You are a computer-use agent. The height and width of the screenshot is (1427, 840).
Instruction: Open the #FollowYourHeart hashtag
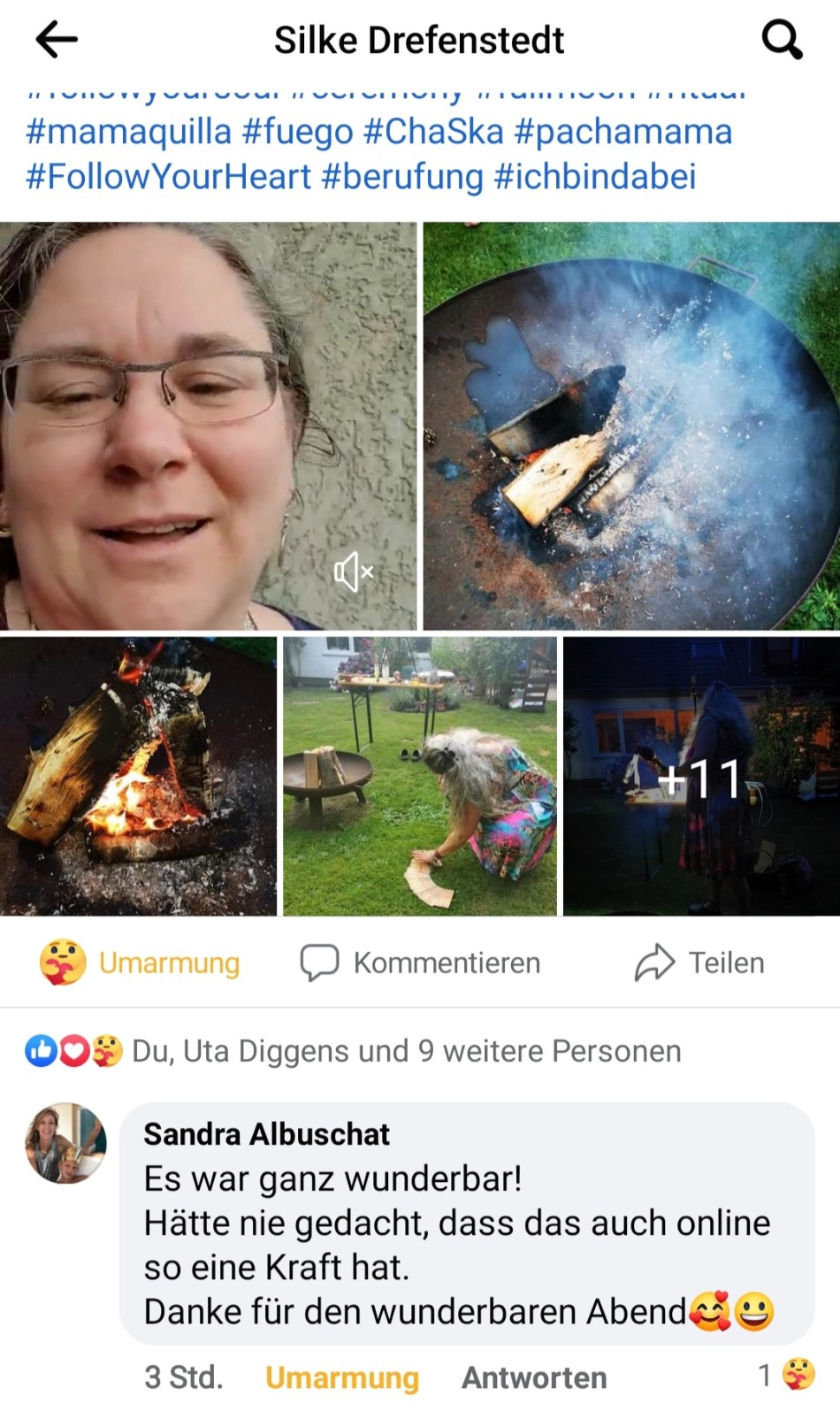tap(168, 176)
